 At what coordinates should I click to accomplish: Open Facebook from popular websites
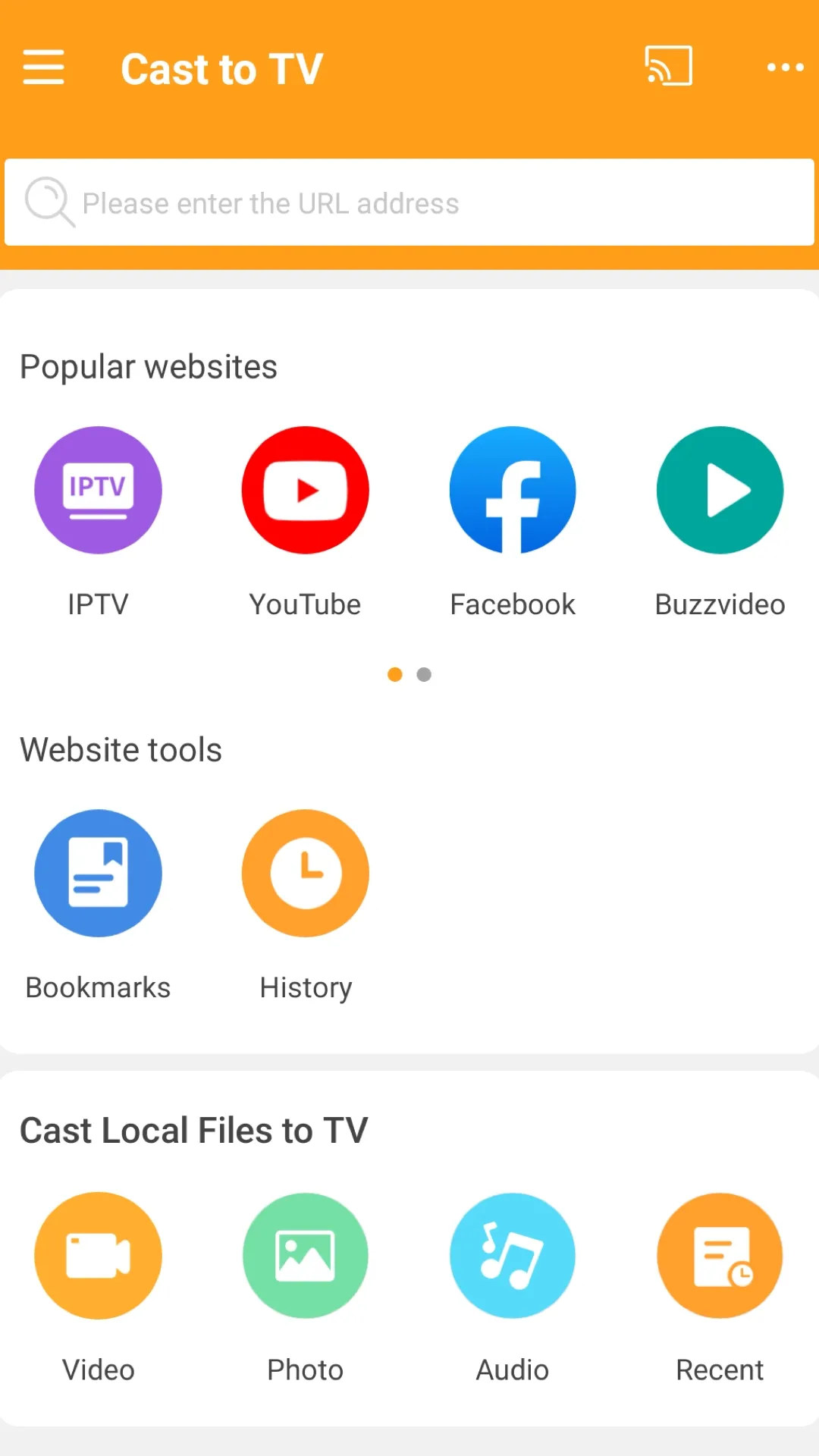(x=513, y=489)
